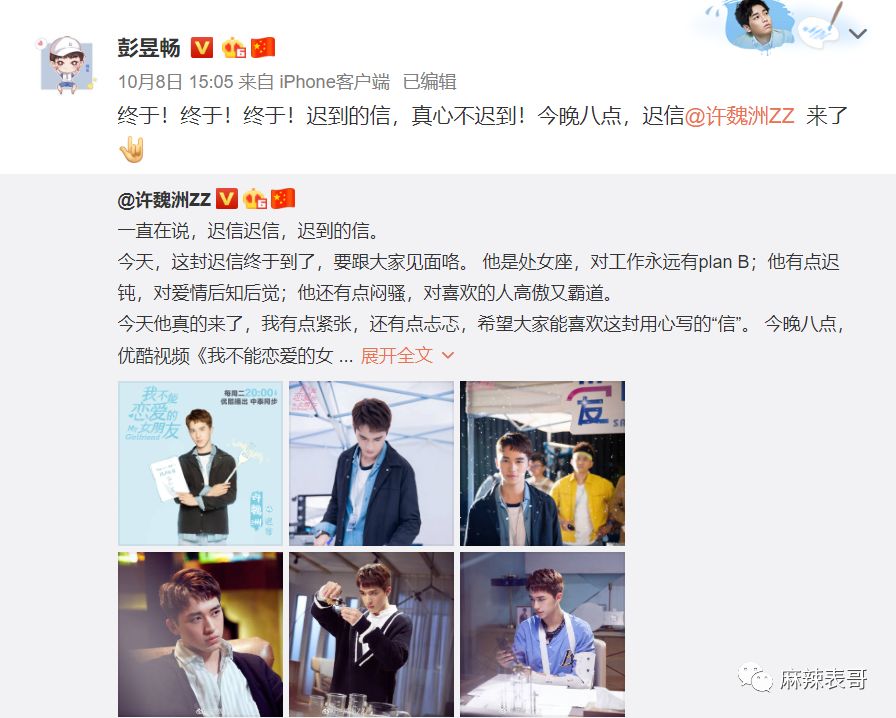Open the photo of the man under the tent
This screenshot has width=896, height=718.
click(371, 463)
